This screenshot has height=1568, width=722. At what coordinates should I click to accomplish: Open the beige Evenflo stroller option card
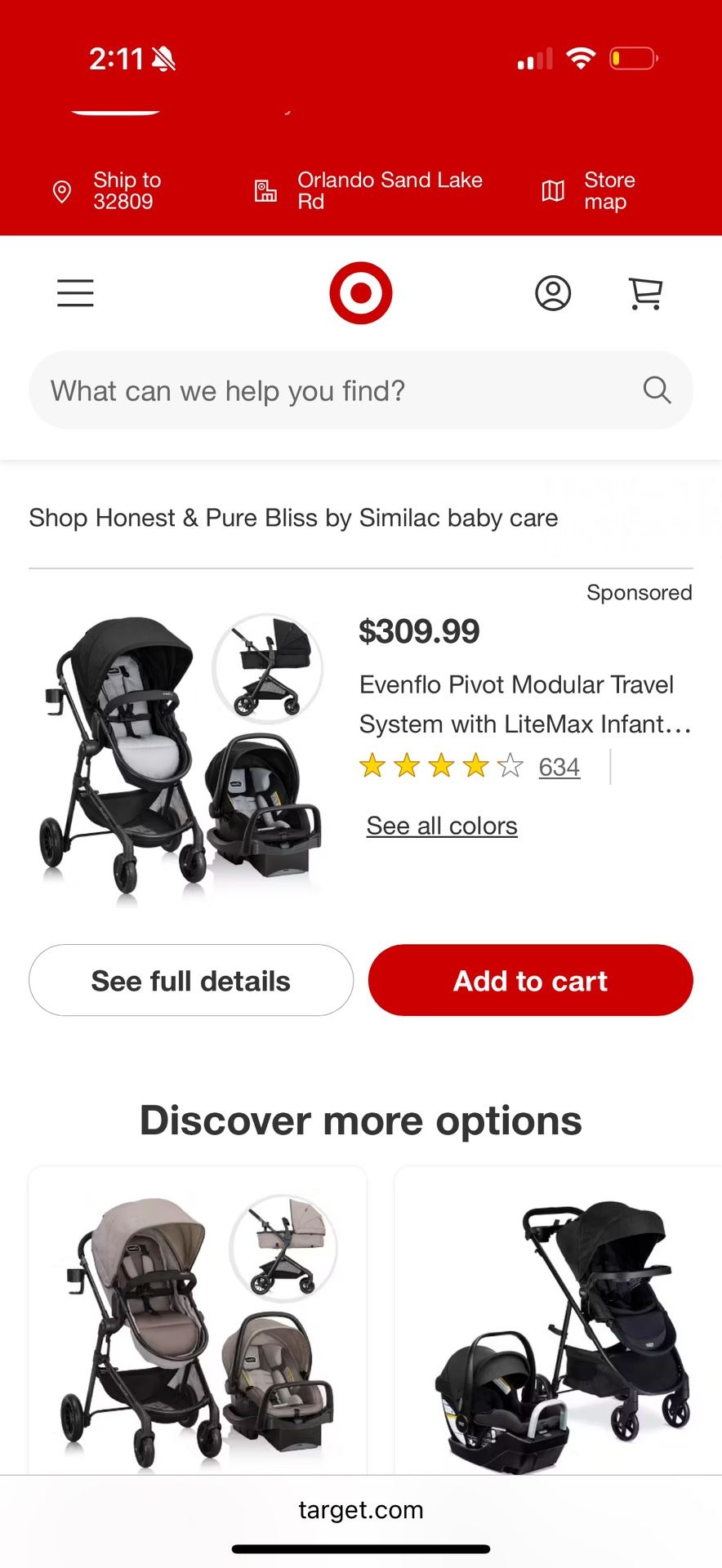[198, 1323]
